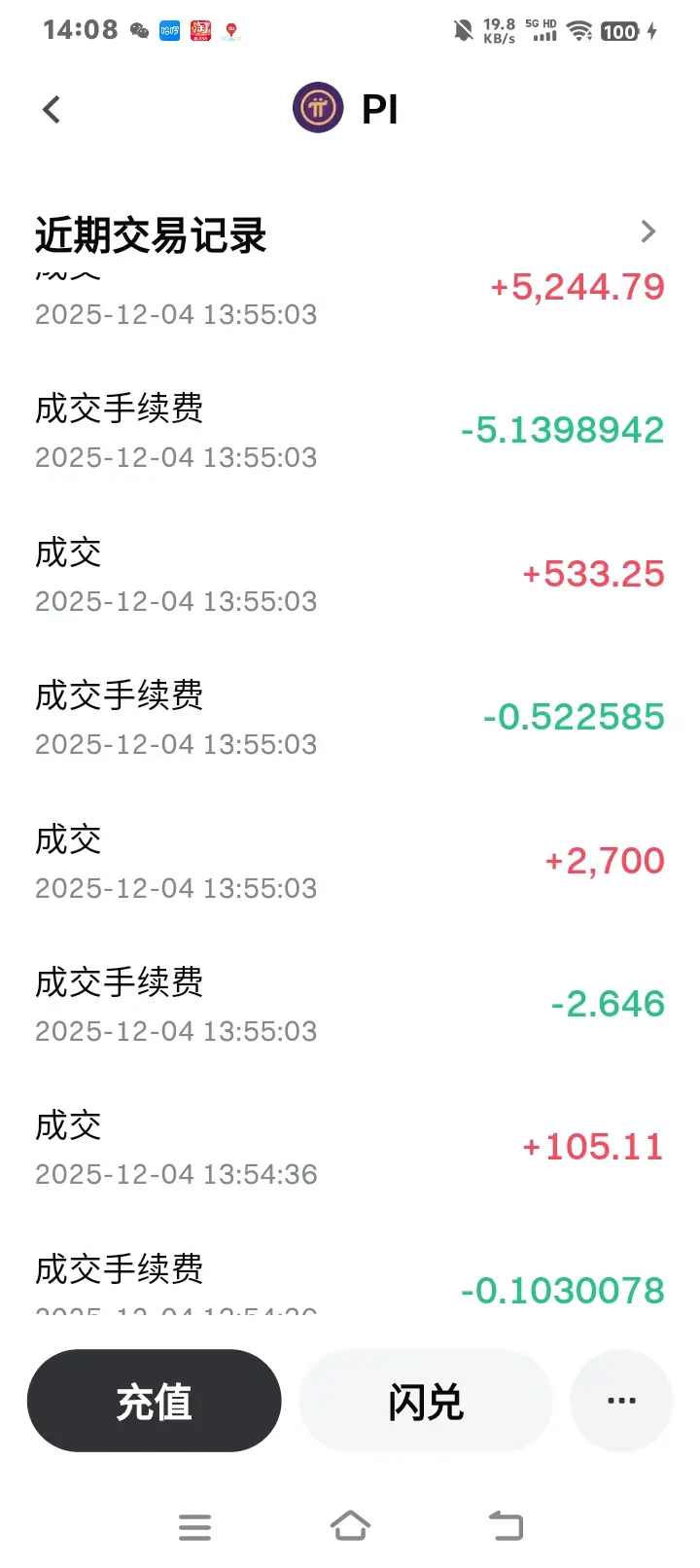The height and width of the screenshot is (1568, 700).
Task: Open the +5,244.79 transaction record
Action: tap(350, 296)
